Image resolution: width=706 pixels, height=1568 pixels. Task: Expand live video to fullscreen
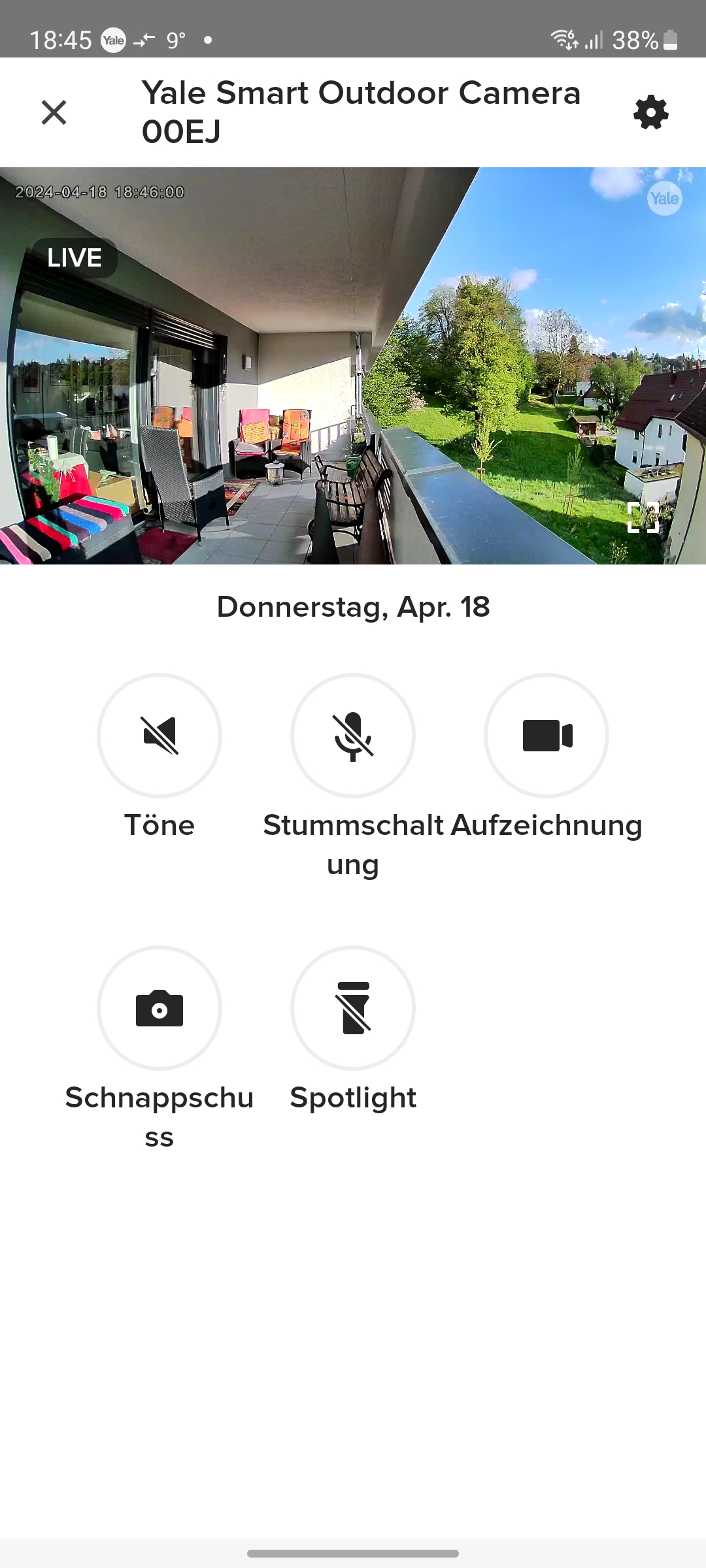click(x=643, y=517)
